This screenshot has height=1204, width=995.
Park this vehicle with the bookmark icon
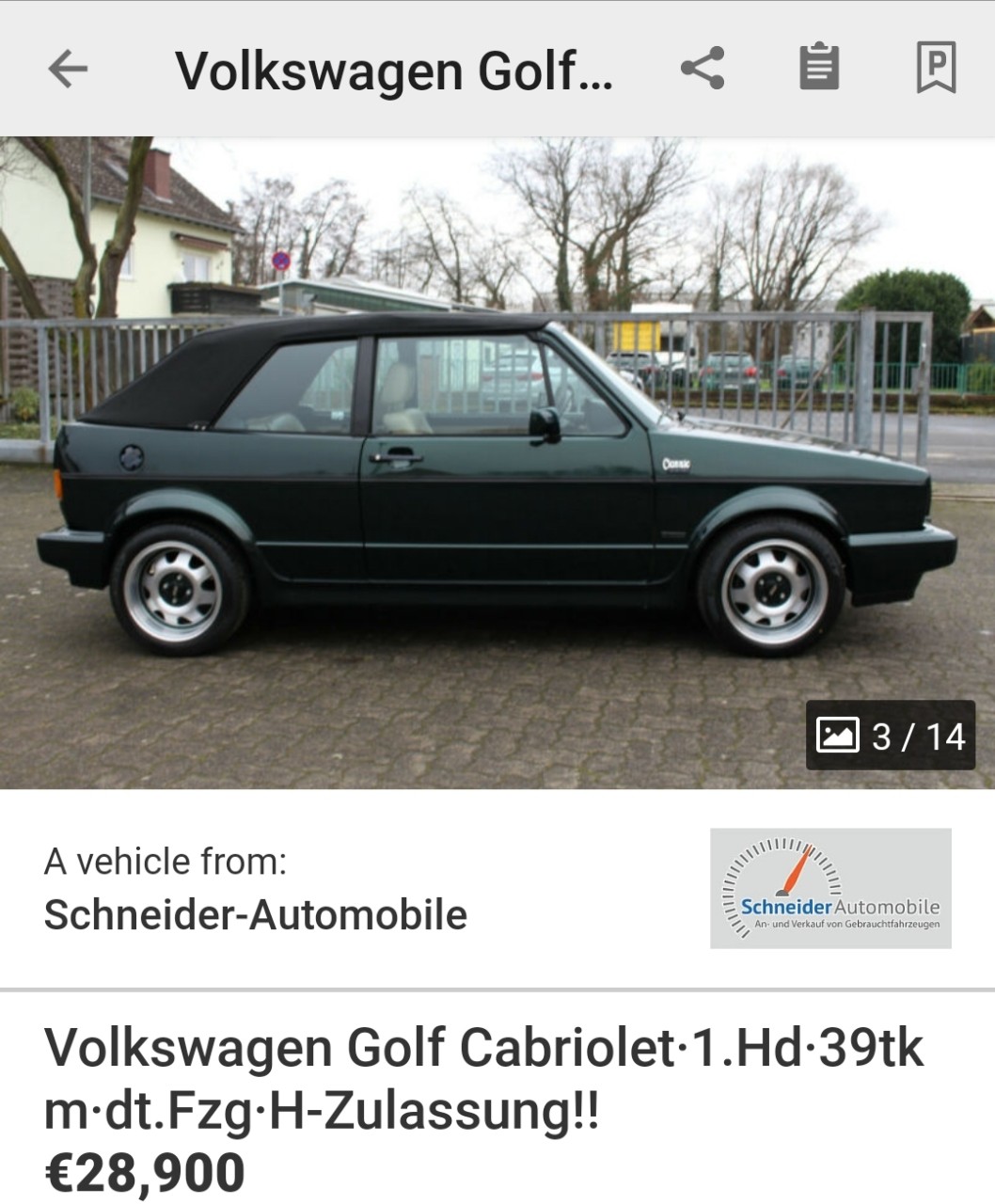click(x=936, y=68)
